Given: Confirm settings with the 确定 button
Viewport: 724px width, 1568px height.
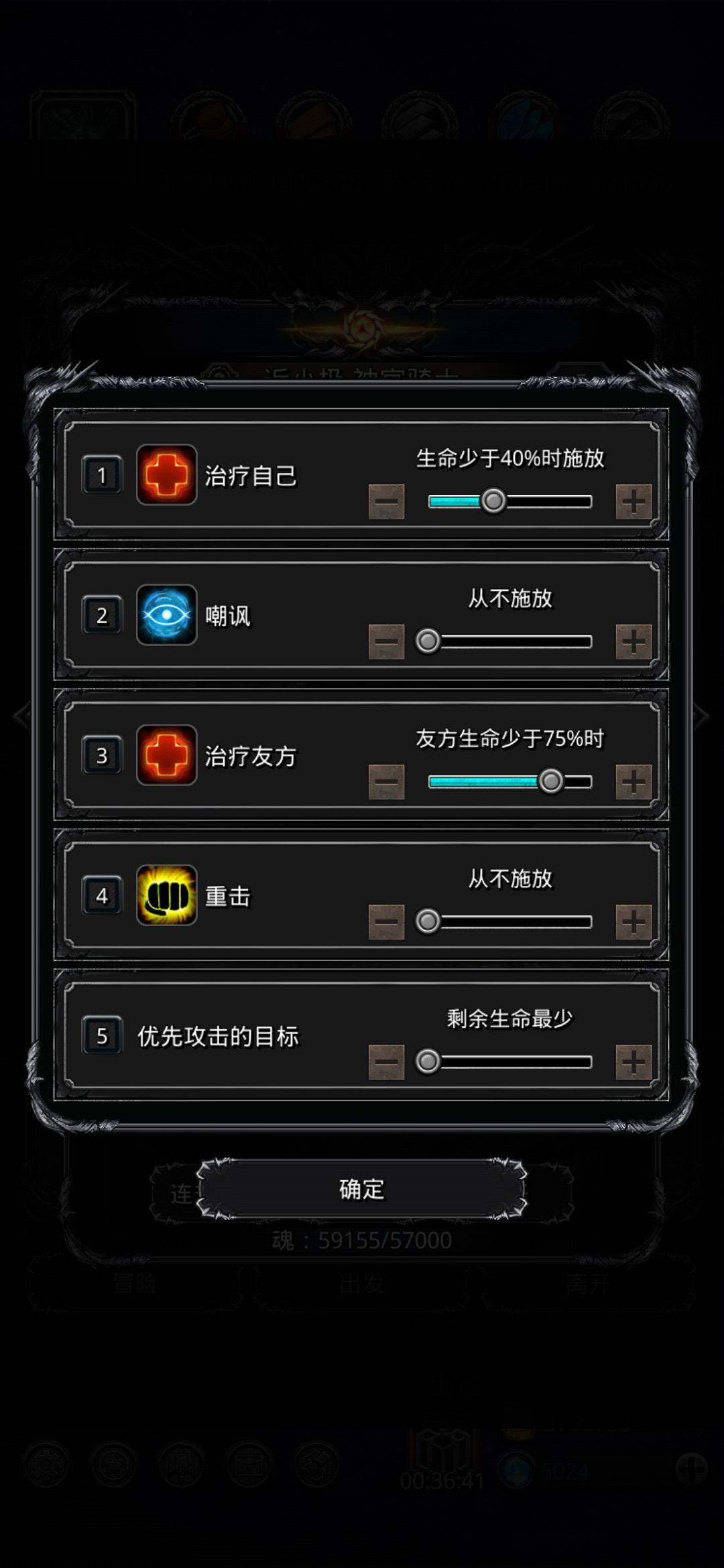Looking at the screenshot, I should 361,1189.
